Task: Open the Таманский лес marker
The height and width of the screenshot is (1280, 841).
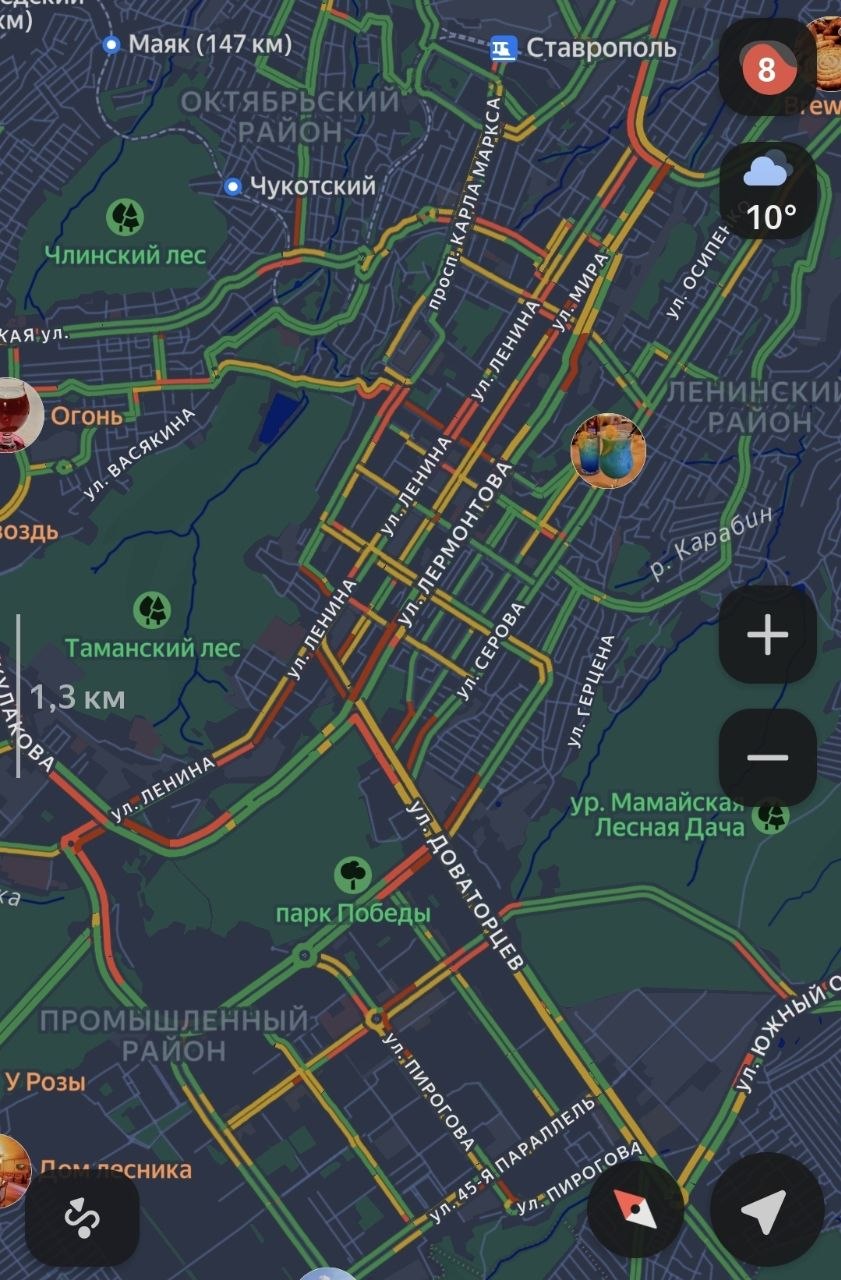Action: pos(152,609)
